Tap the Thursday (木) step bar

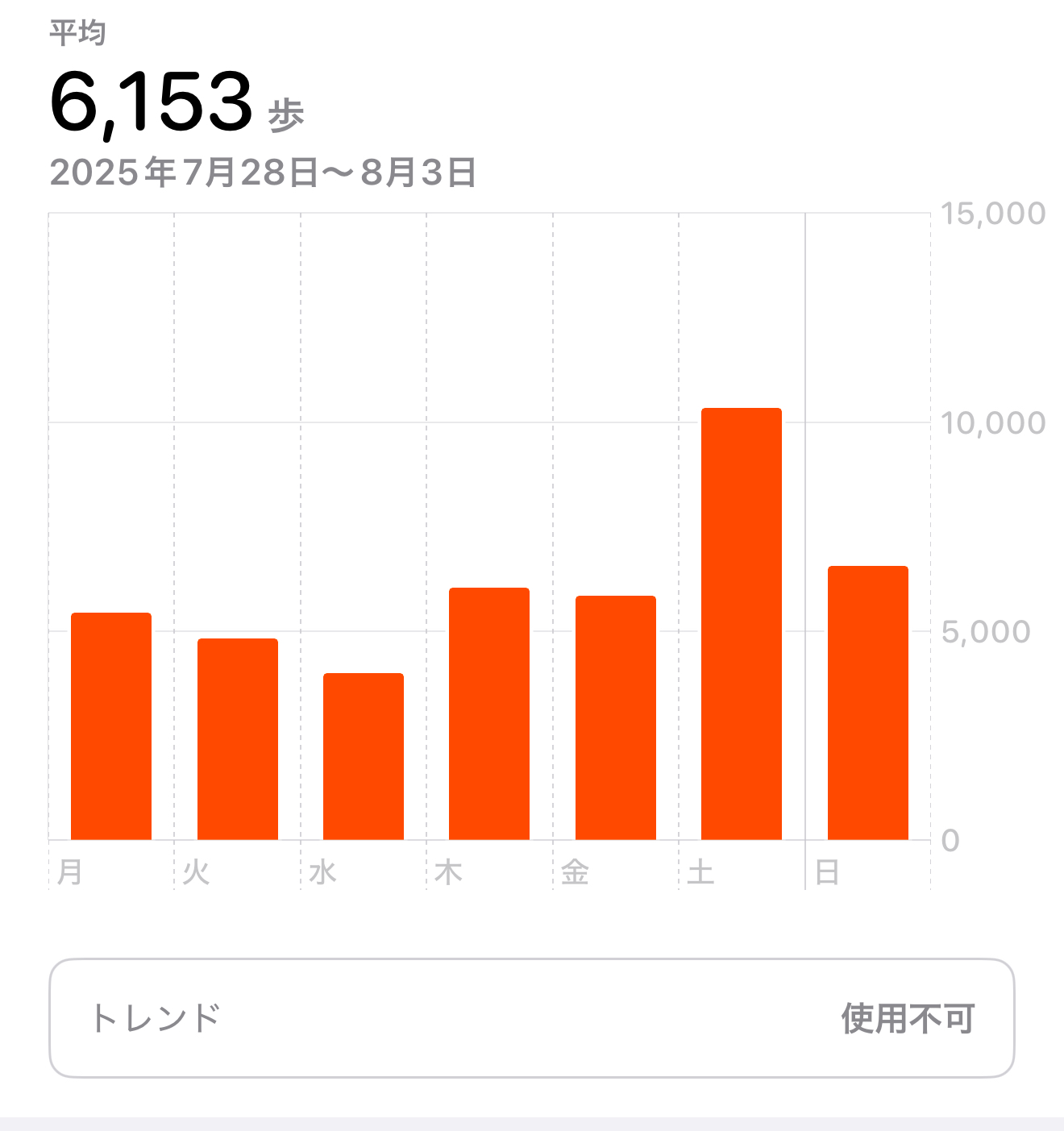point(489,714)
